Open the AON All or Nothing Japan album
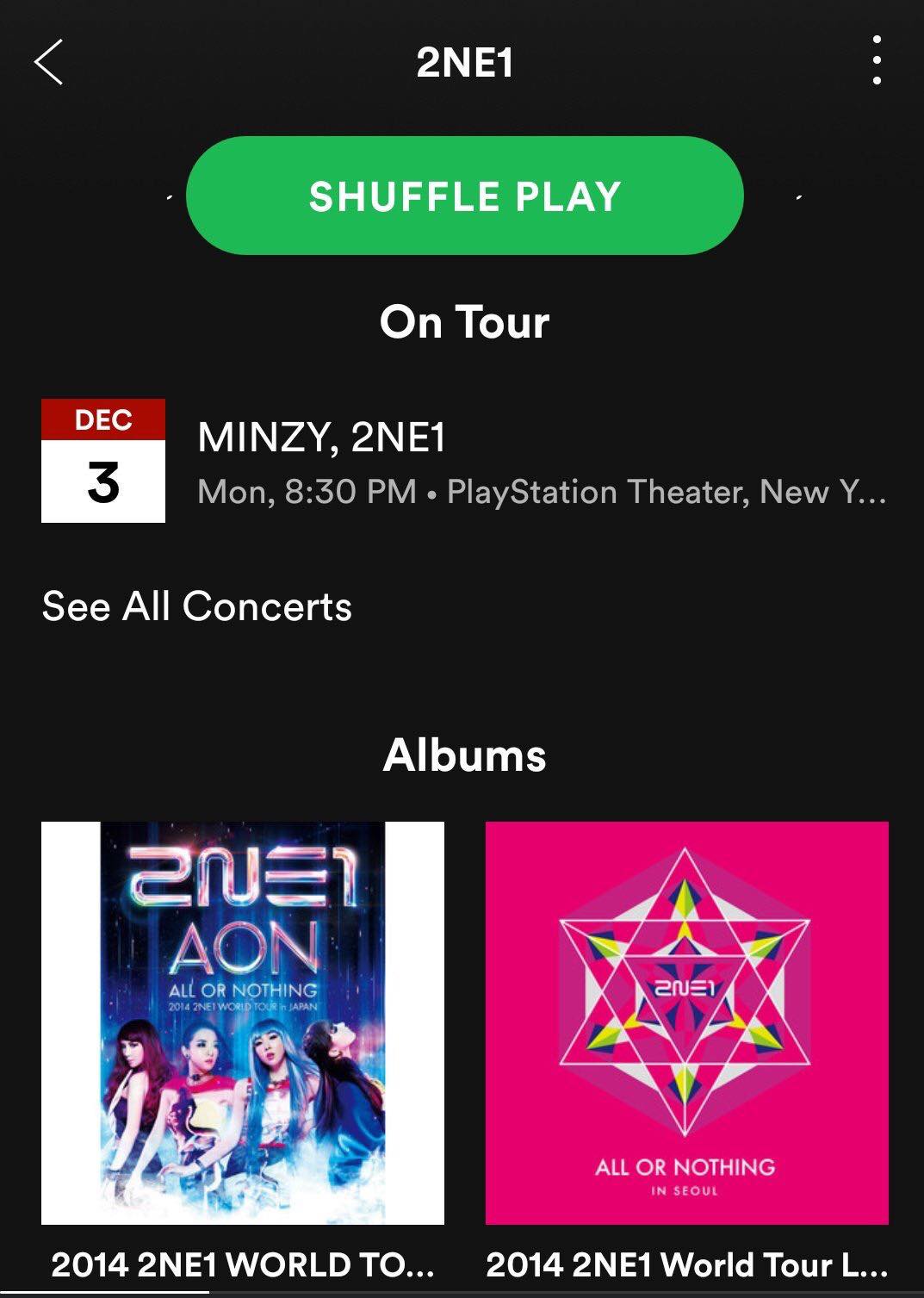This screenshot has height=1298, width=924. click(x=243, y=1022)
